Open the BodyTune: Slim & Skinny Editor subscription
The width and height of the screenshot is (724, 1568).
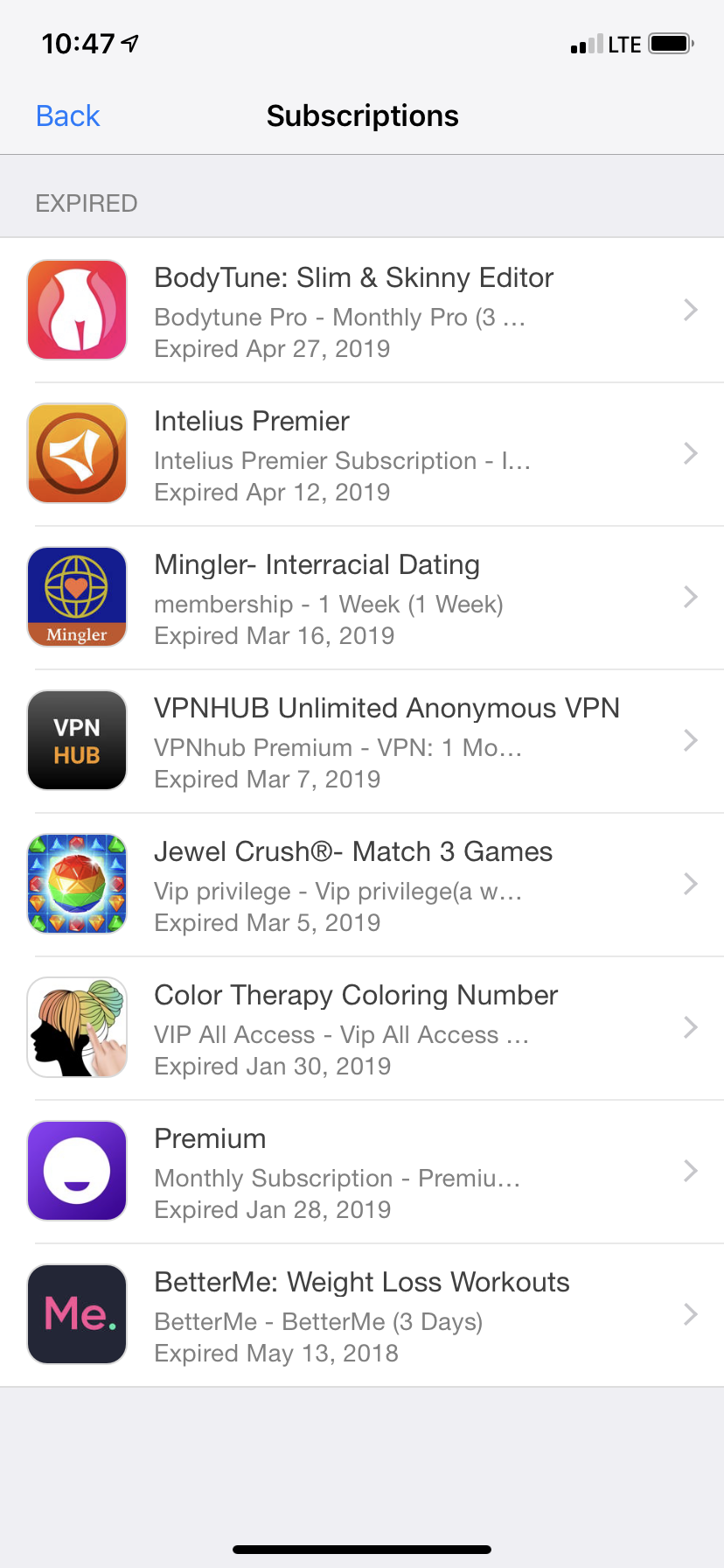362,311
